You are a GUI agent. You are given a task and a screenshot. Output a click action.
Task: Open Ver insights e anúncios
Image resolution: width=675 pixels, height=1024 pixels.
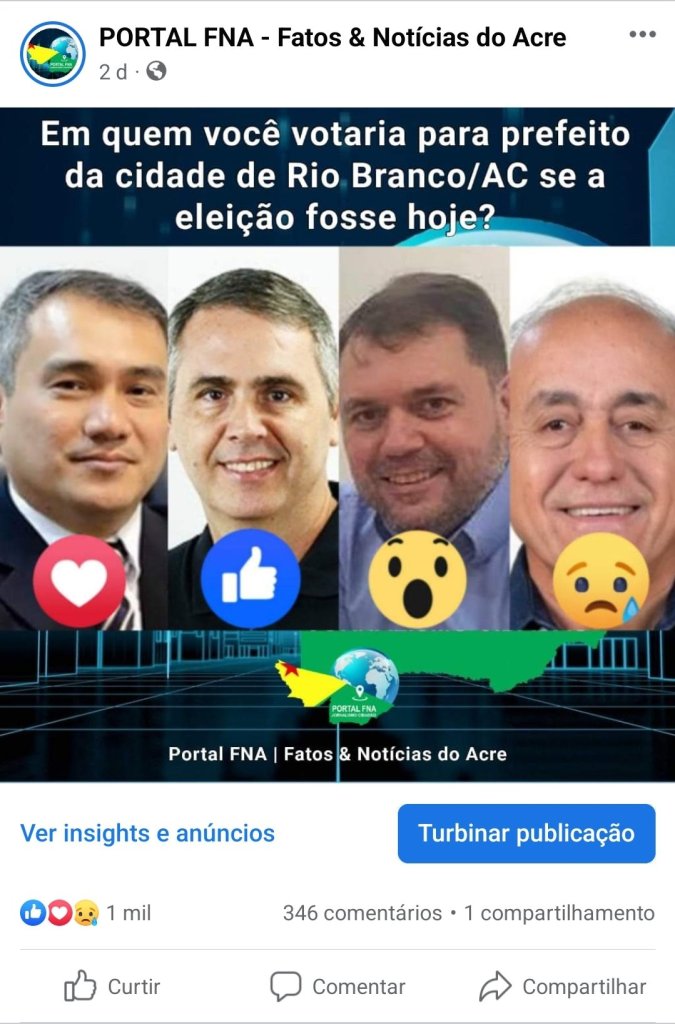pyautogui.click(x=147, y=833)
